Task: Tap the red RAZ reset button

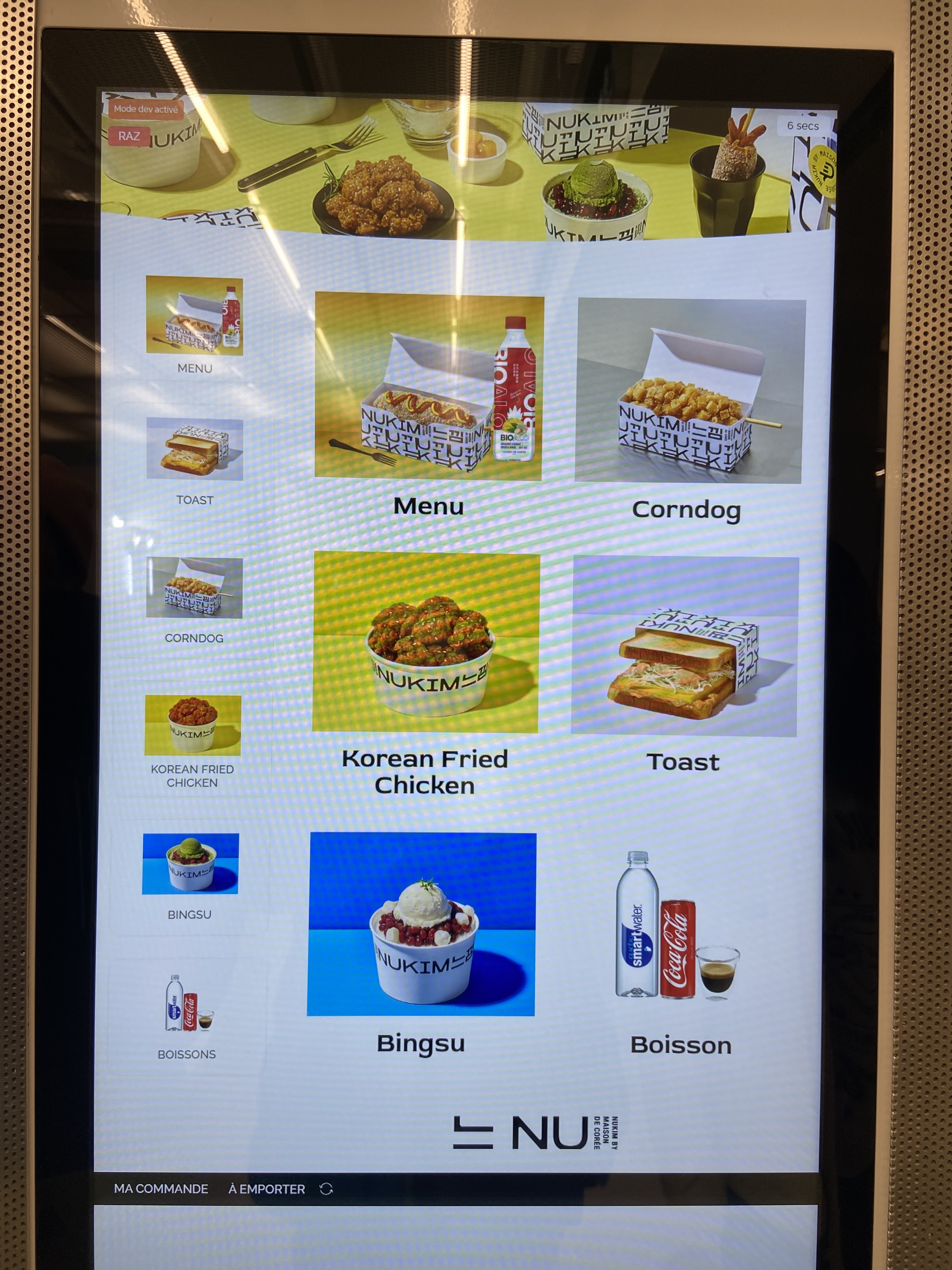Action: tap(129, 136)
